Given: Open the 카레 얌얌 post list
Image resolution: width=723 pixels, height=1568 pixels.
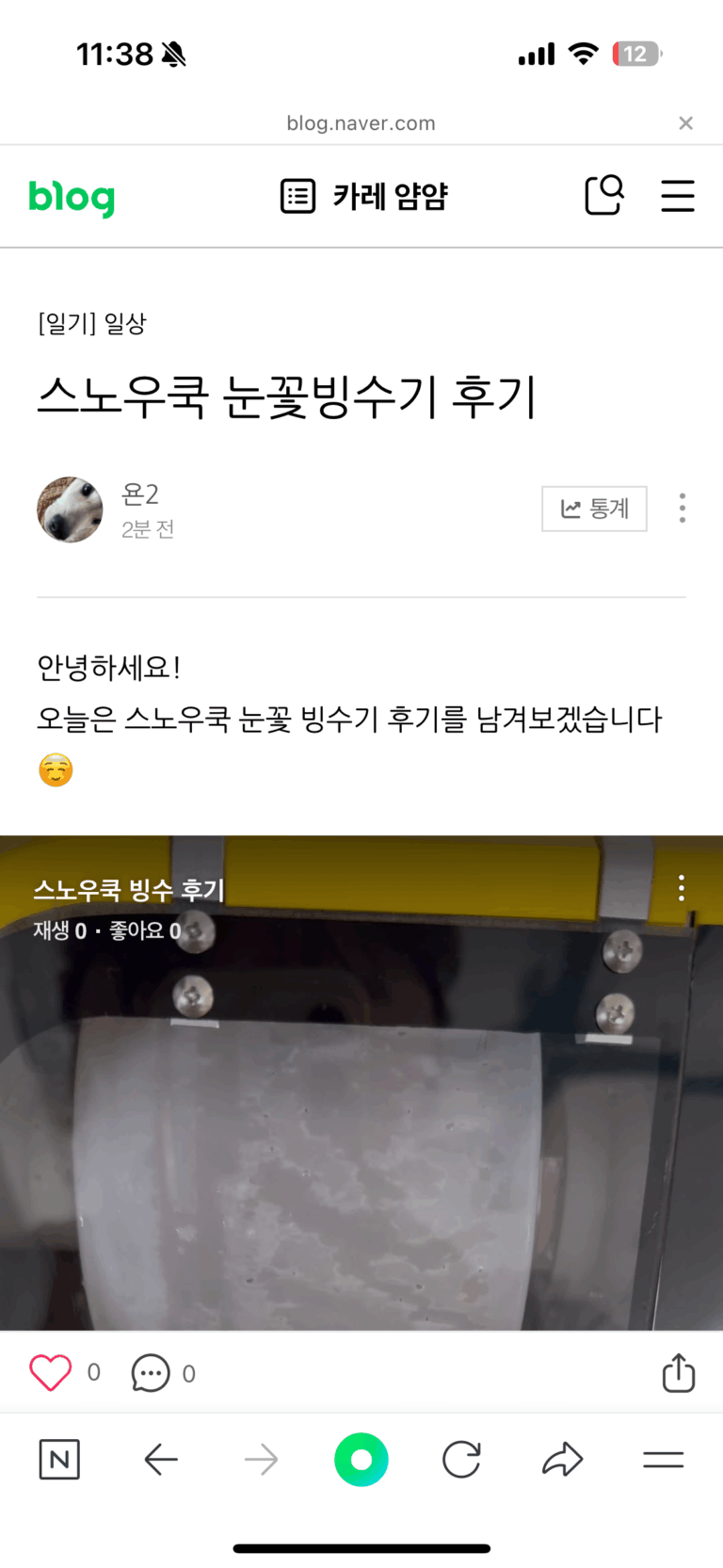Looking at the screenshot, I should tap(364, 197).
